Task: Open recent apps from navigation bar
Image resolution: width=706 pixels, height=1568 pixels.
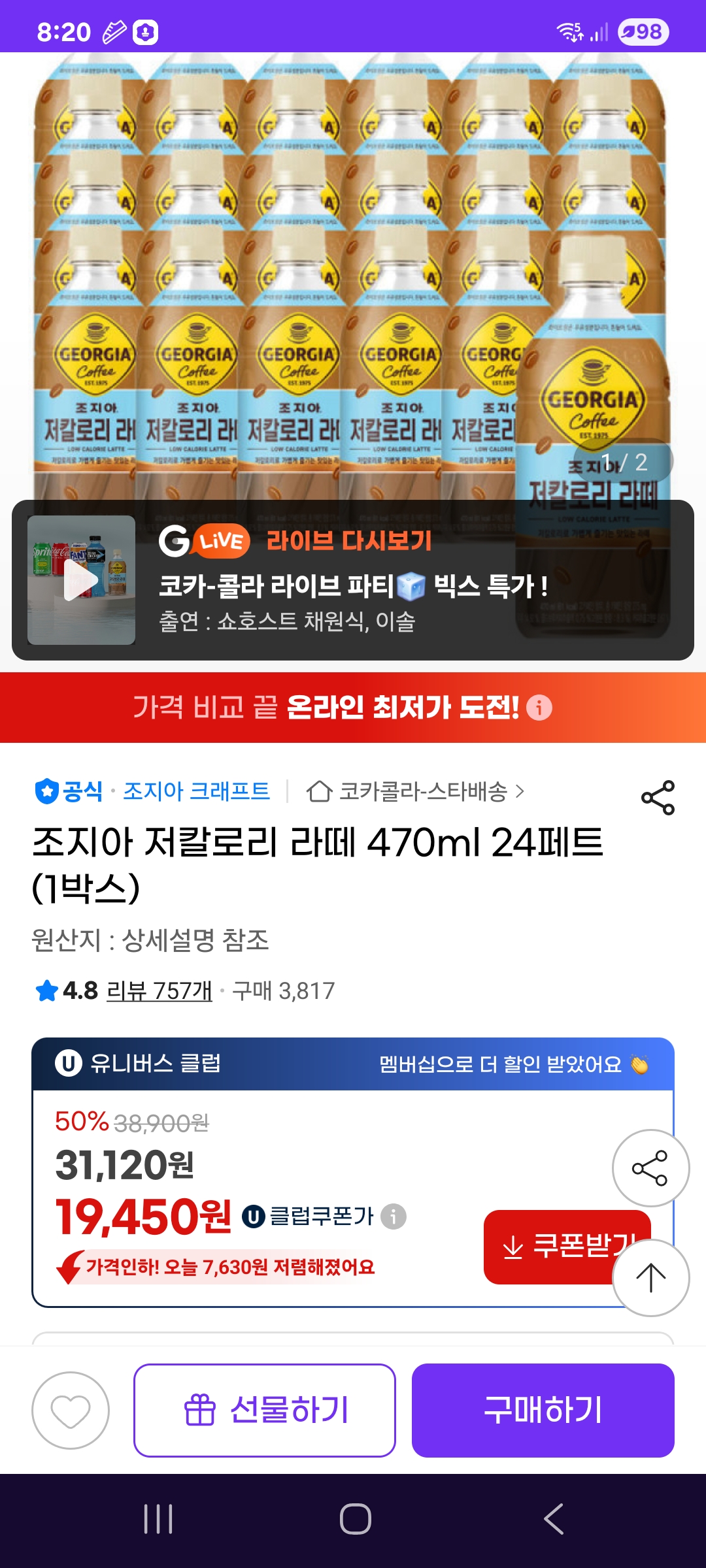Action: (158, 1518)
